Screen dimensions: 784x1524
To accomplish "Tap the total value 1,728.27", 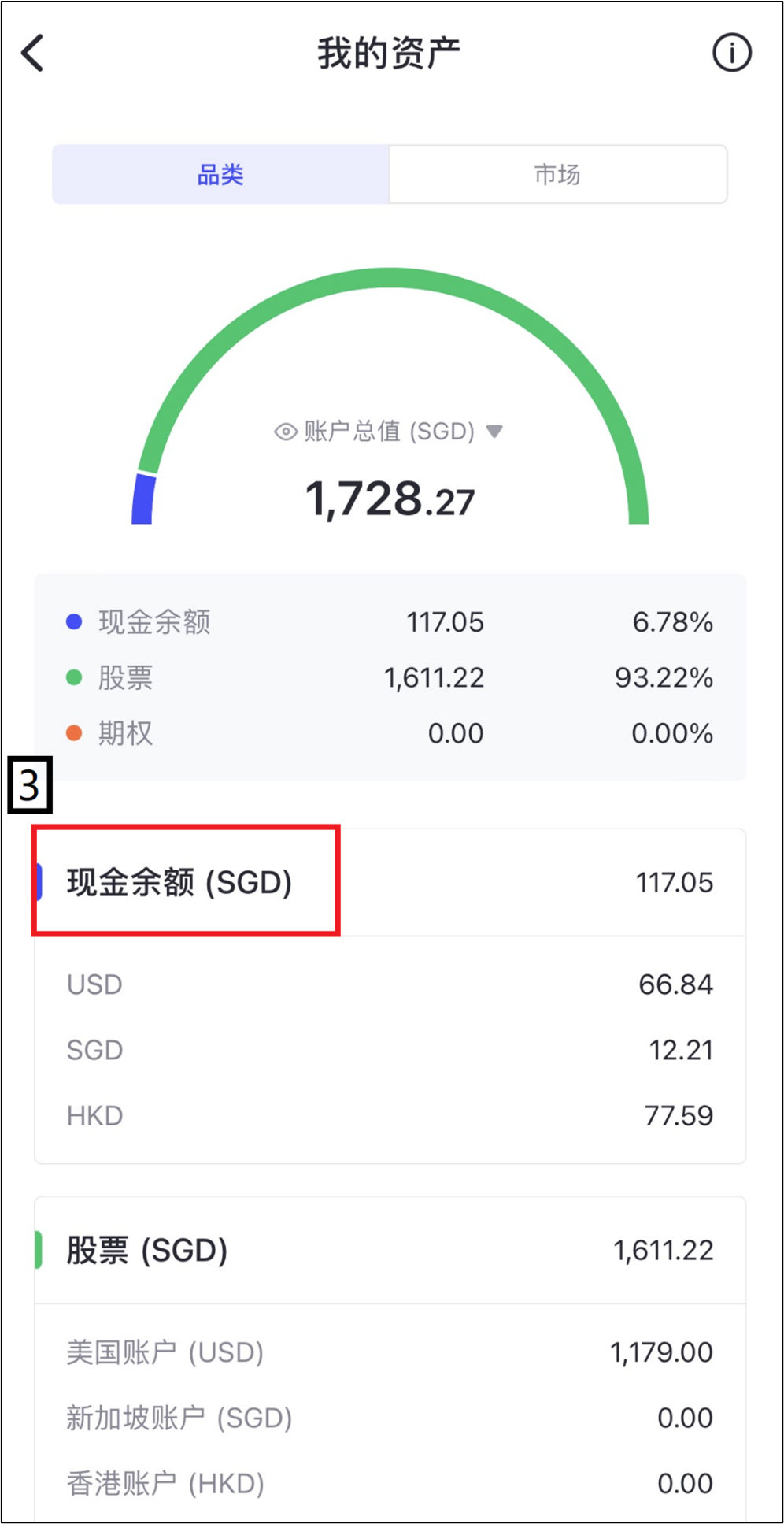I will 391,496.
